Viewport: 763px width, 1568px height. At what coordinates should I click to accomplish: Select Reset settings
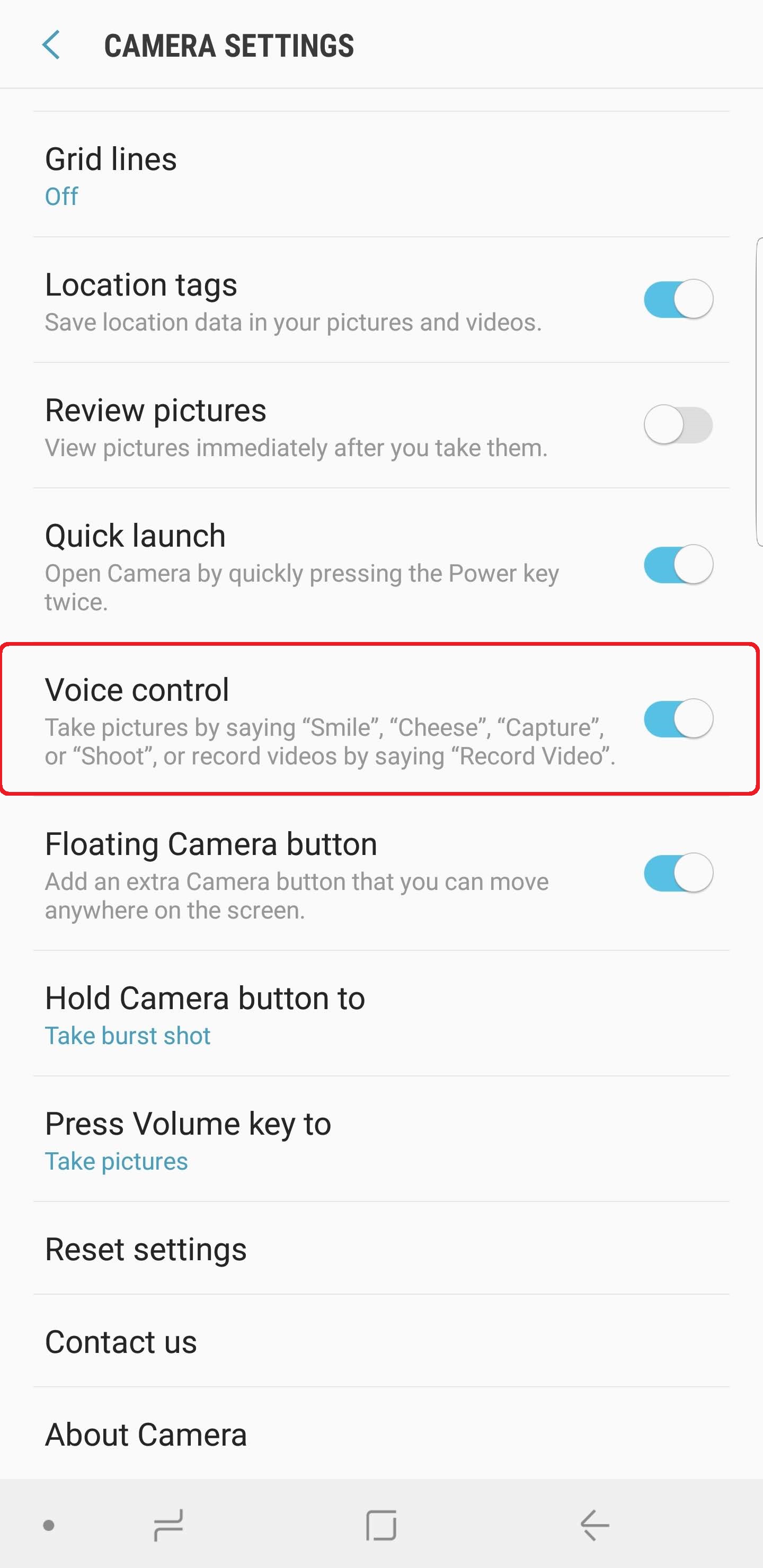point(146,1249)
